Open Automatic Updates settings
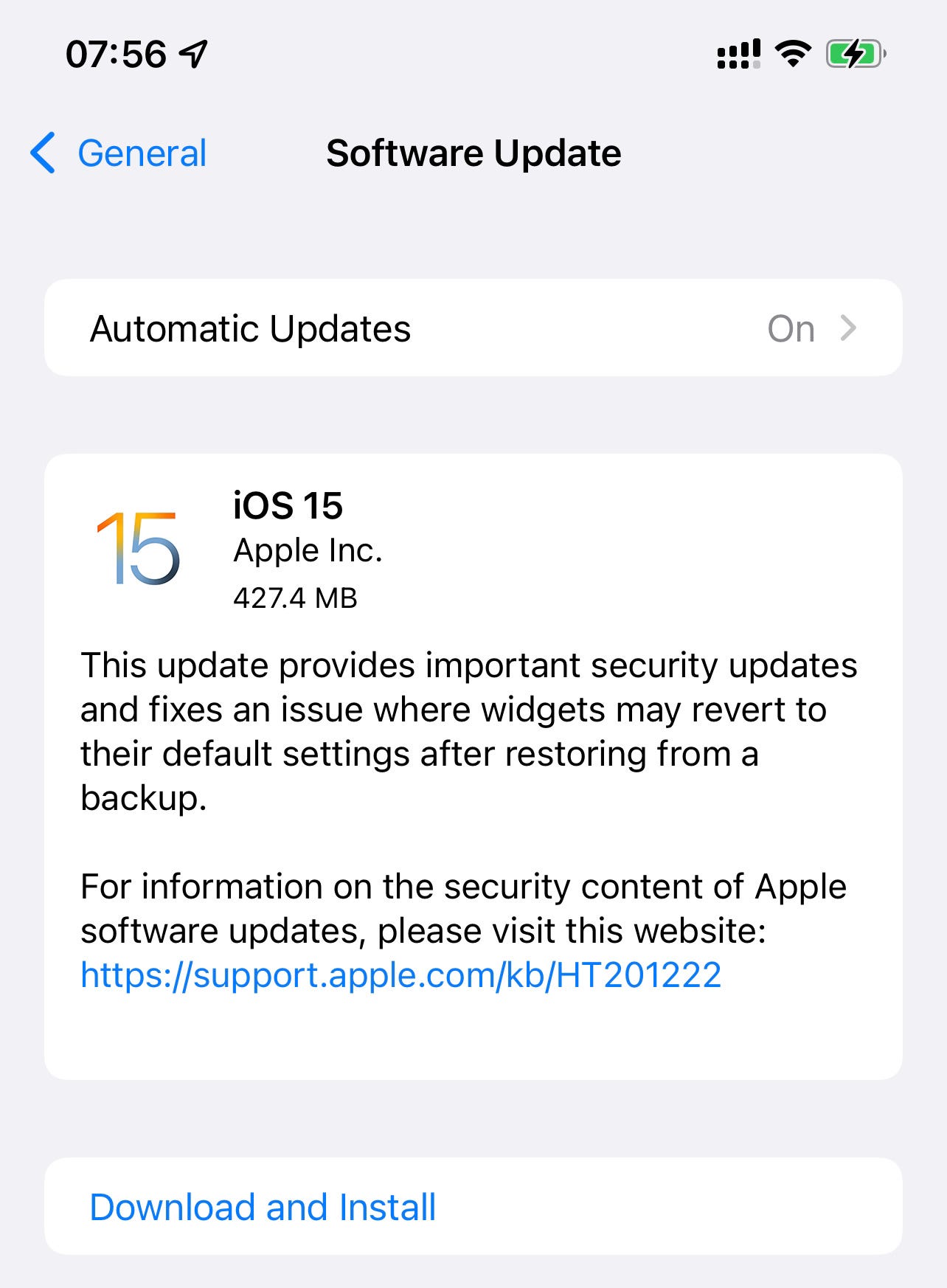 [472, 328]
